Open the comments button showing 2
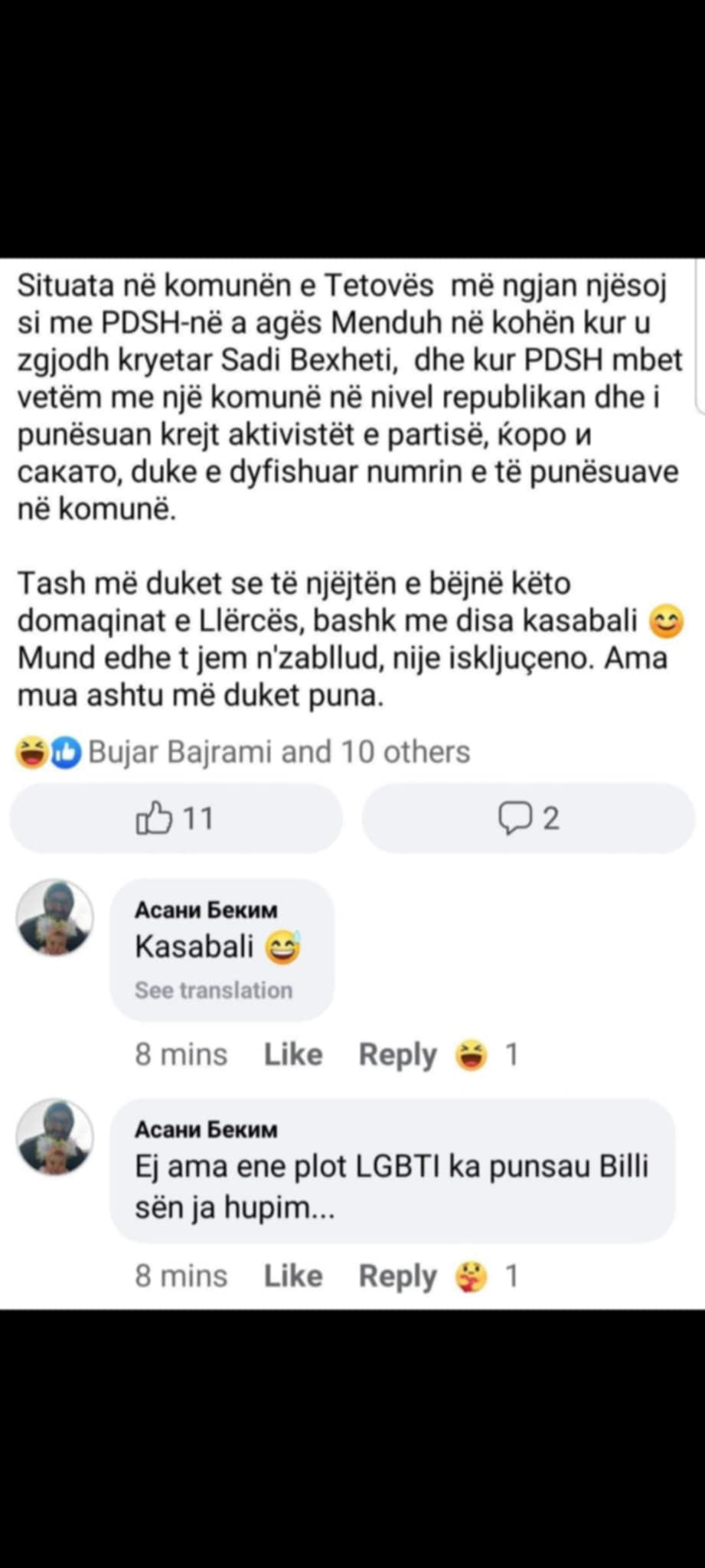Viewport: 705px width, 1568px height. 528,818
